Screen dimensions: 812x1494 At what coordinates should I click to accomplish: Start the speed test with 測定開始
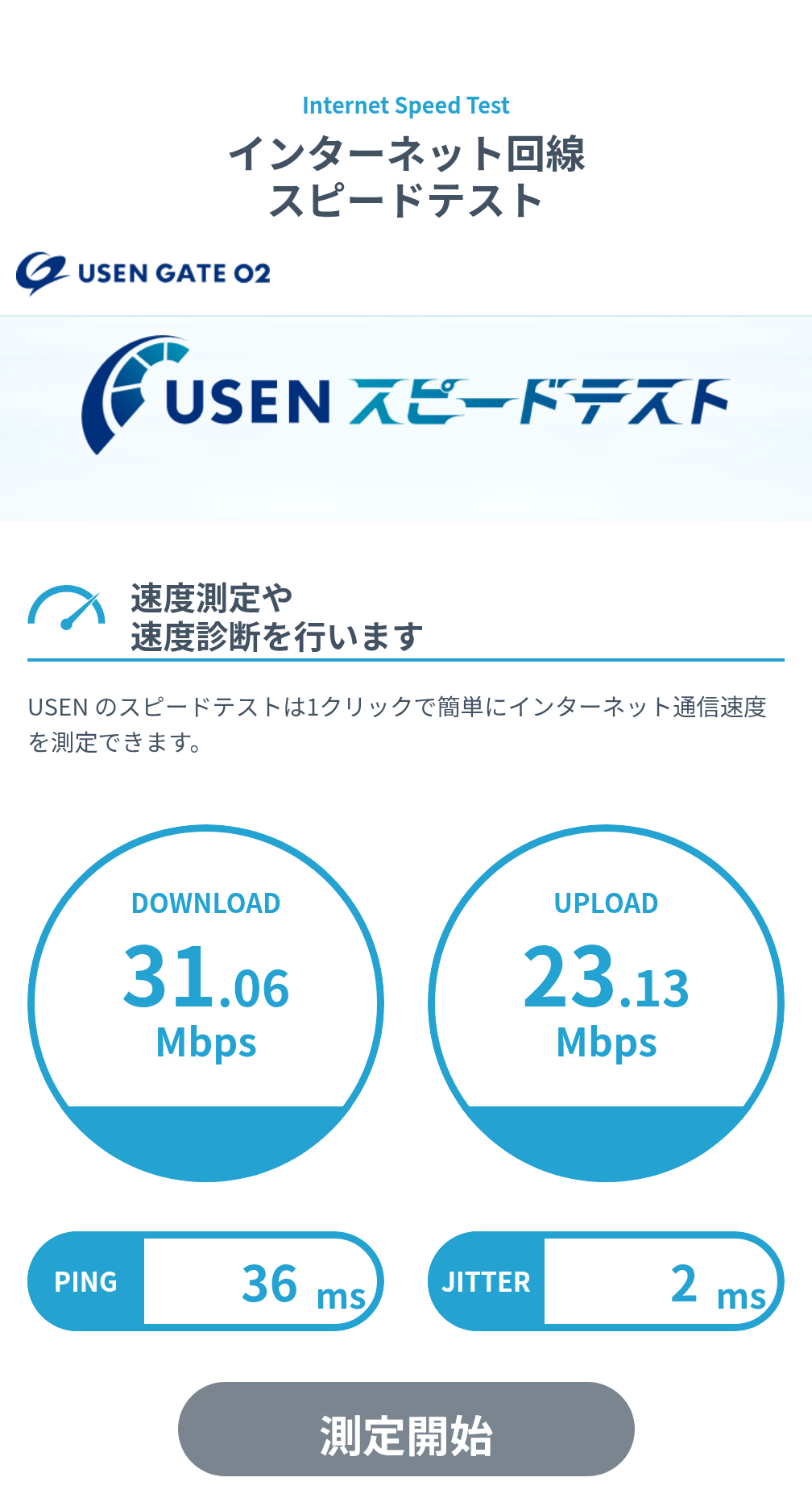(x=406, y=1430)
